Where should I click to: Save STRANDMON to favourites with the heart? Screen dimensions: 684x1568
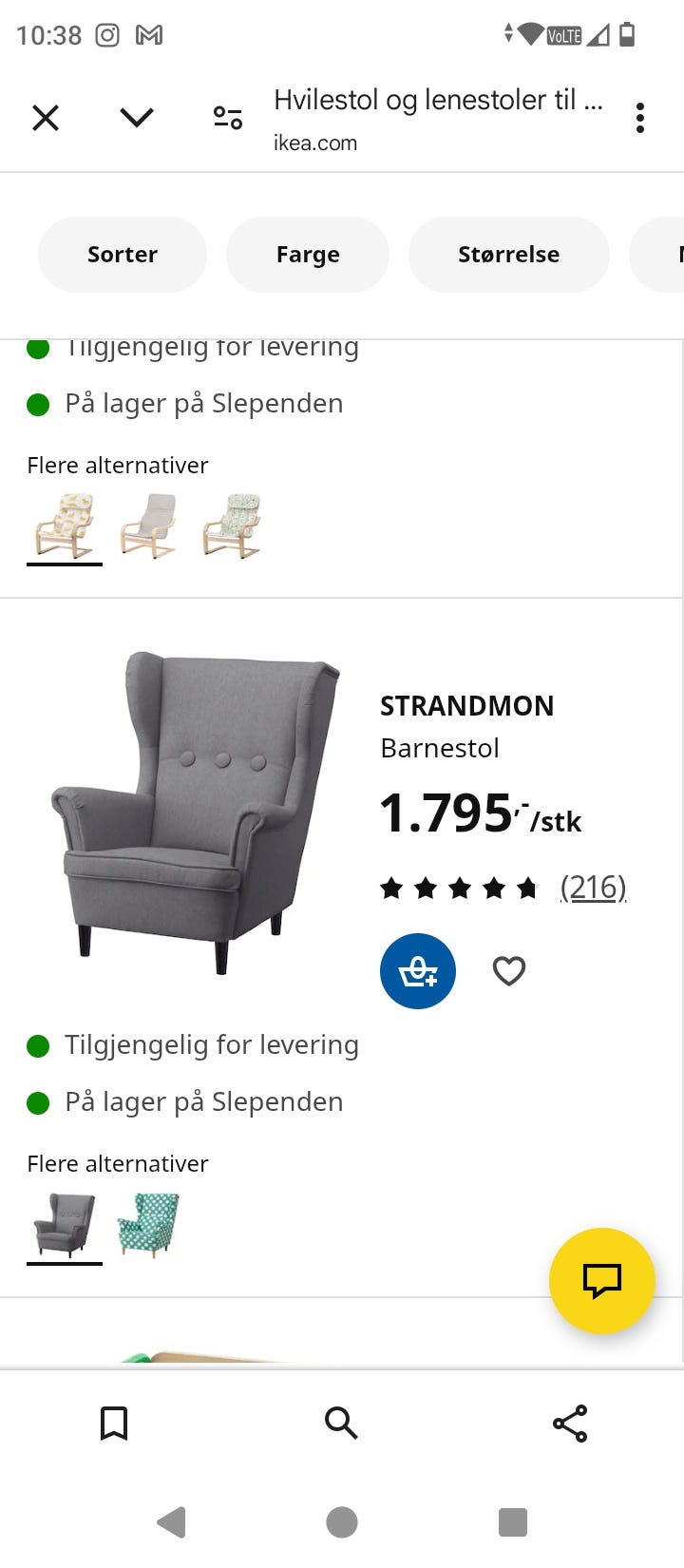coord(509,971)
